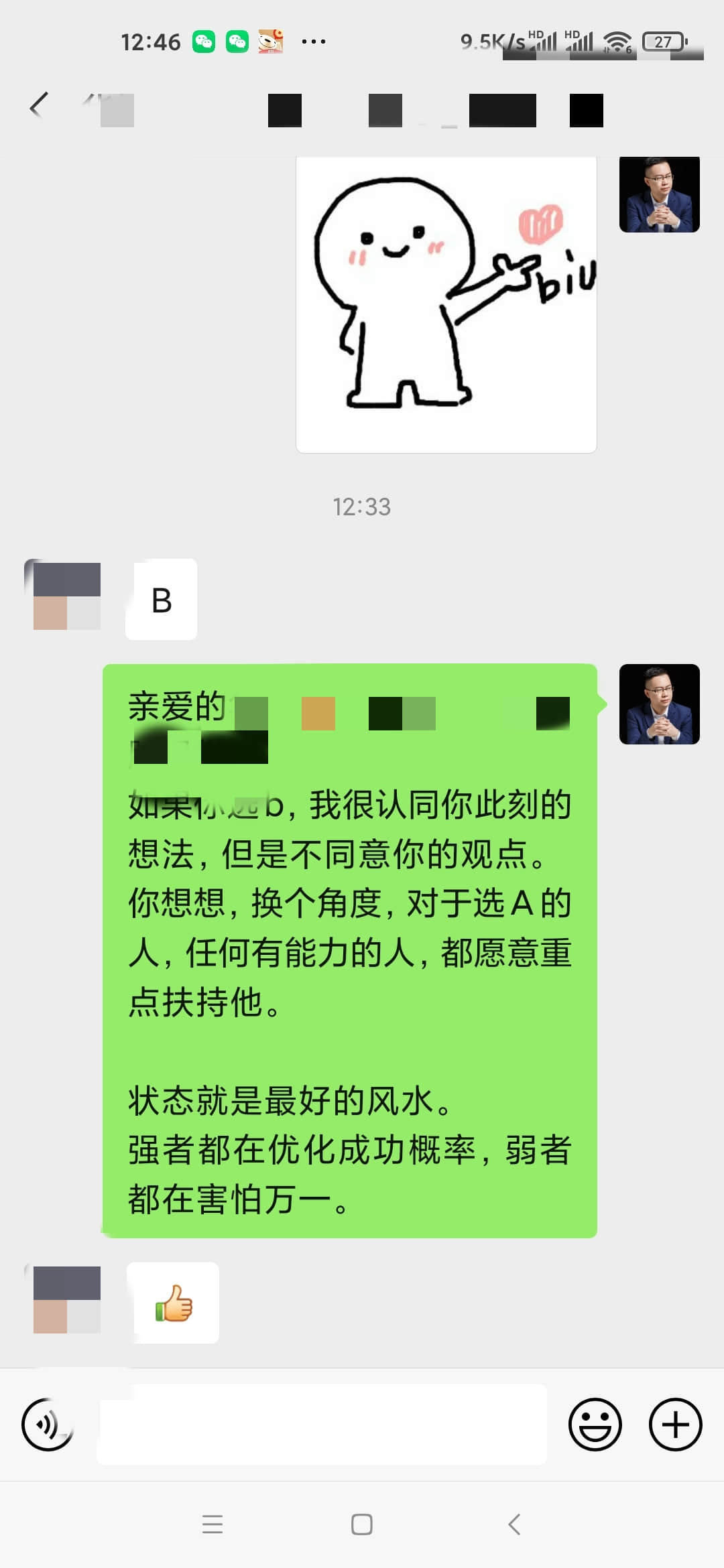Open the emoji sticker panel
Image resolution: width=724 pixels, height=1568 pixels.
tap(595, 1424)
